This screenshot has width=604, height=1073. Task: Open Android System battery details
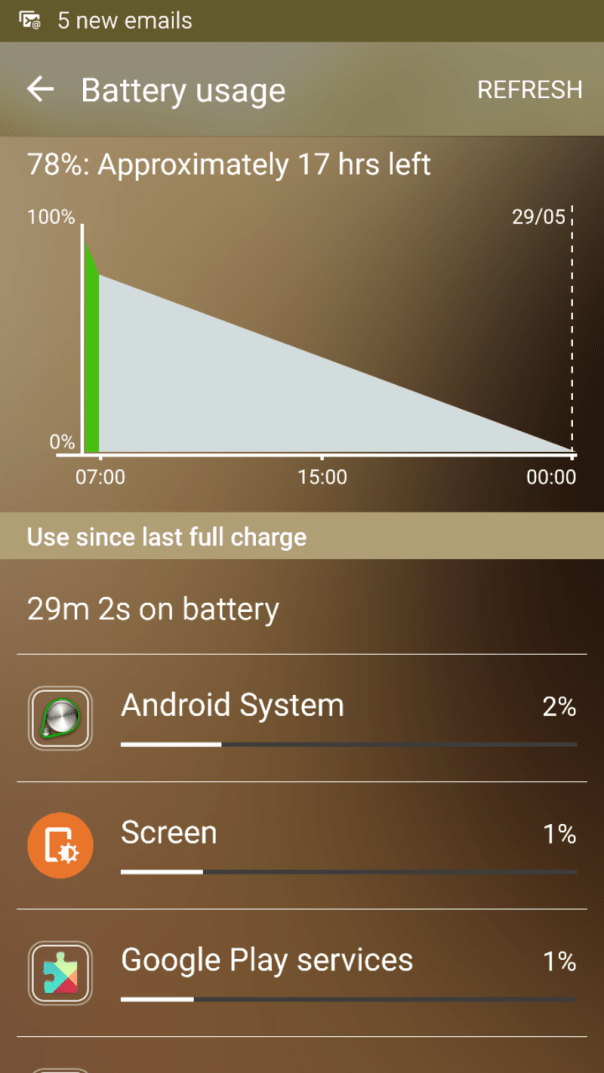click(300, 718)
